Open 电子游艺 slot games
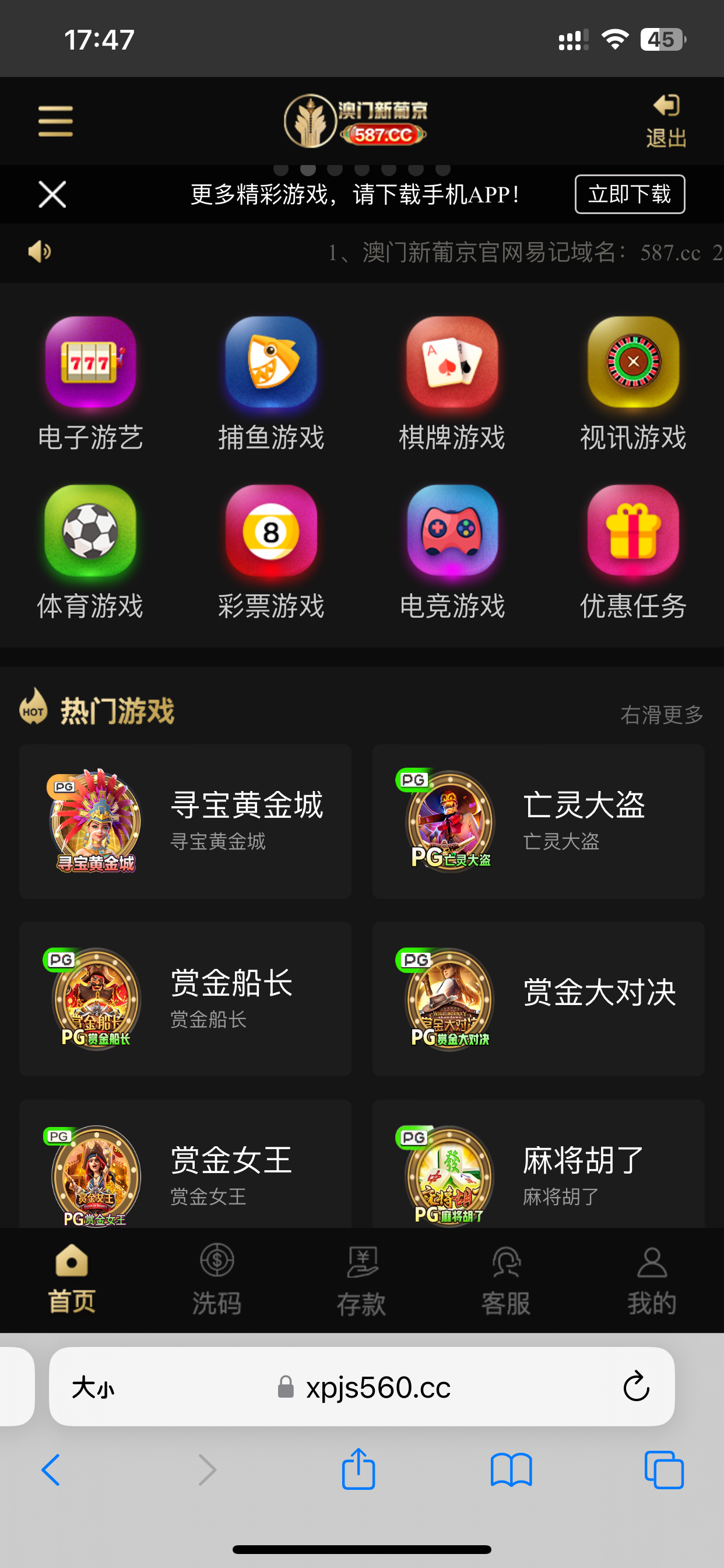Screen dimensions: 724x1568 click(x=91, y=383)
